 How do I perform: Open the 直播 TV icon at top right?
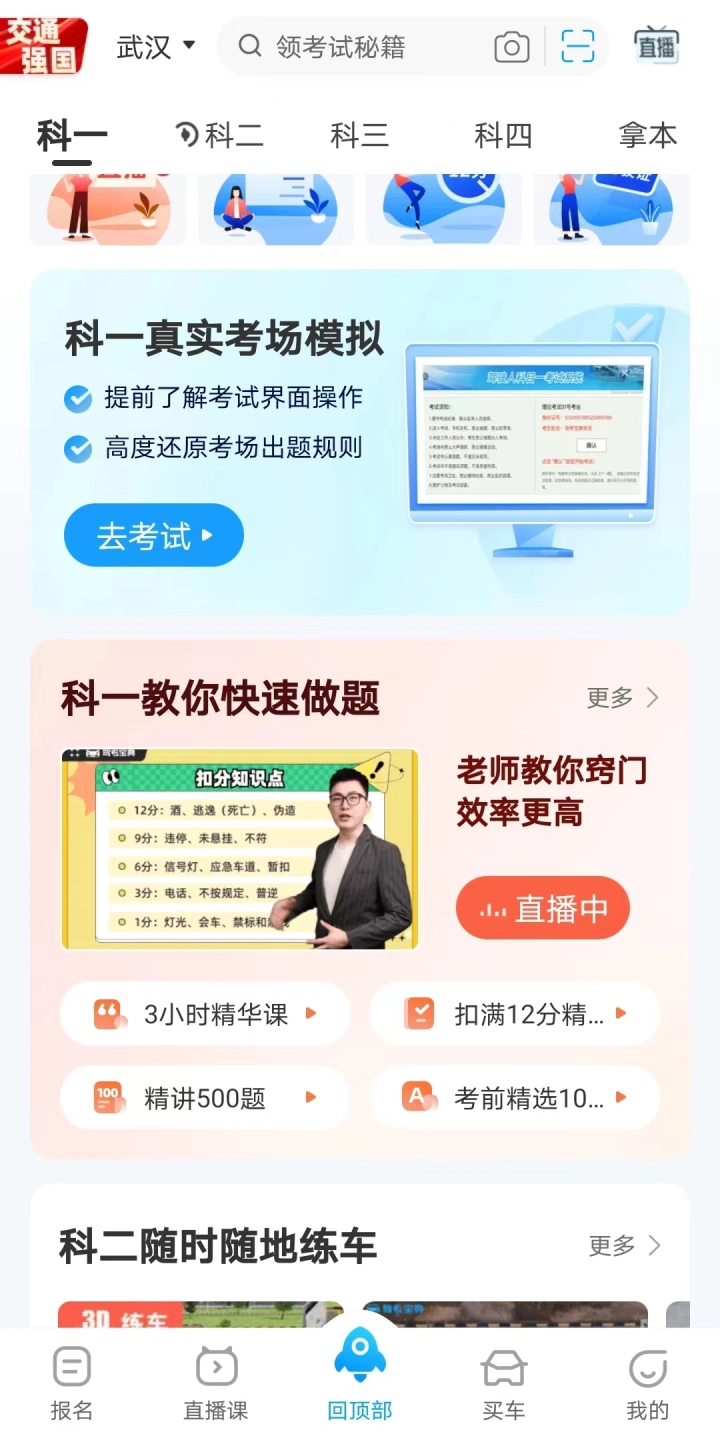[657, 45]
